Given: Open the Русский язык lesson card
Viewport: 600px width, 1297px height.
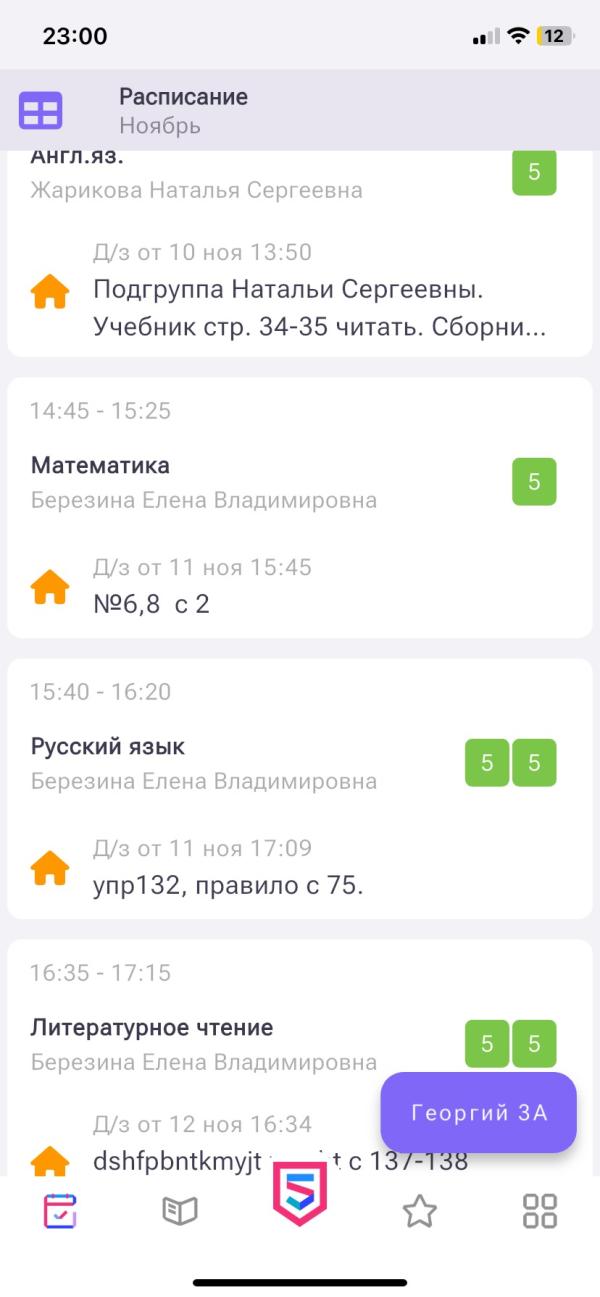Looking at the screenshot, I should (250, 787).
